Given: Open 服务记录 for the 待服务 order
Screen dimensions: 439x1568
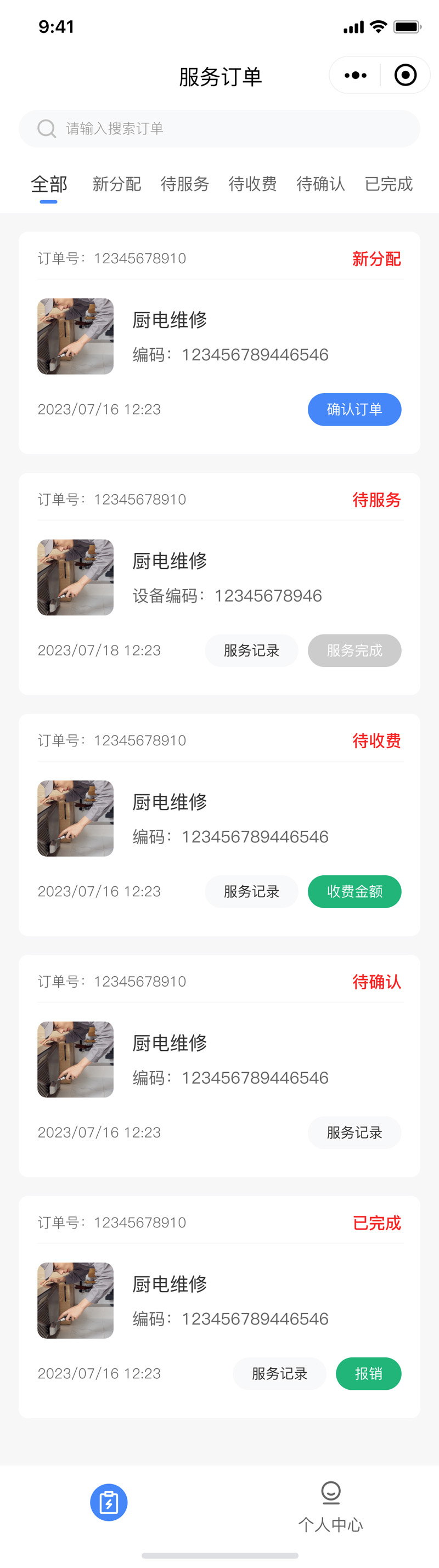Looking at the screenshot, I should pyautogui.click(x=251, y=650).
